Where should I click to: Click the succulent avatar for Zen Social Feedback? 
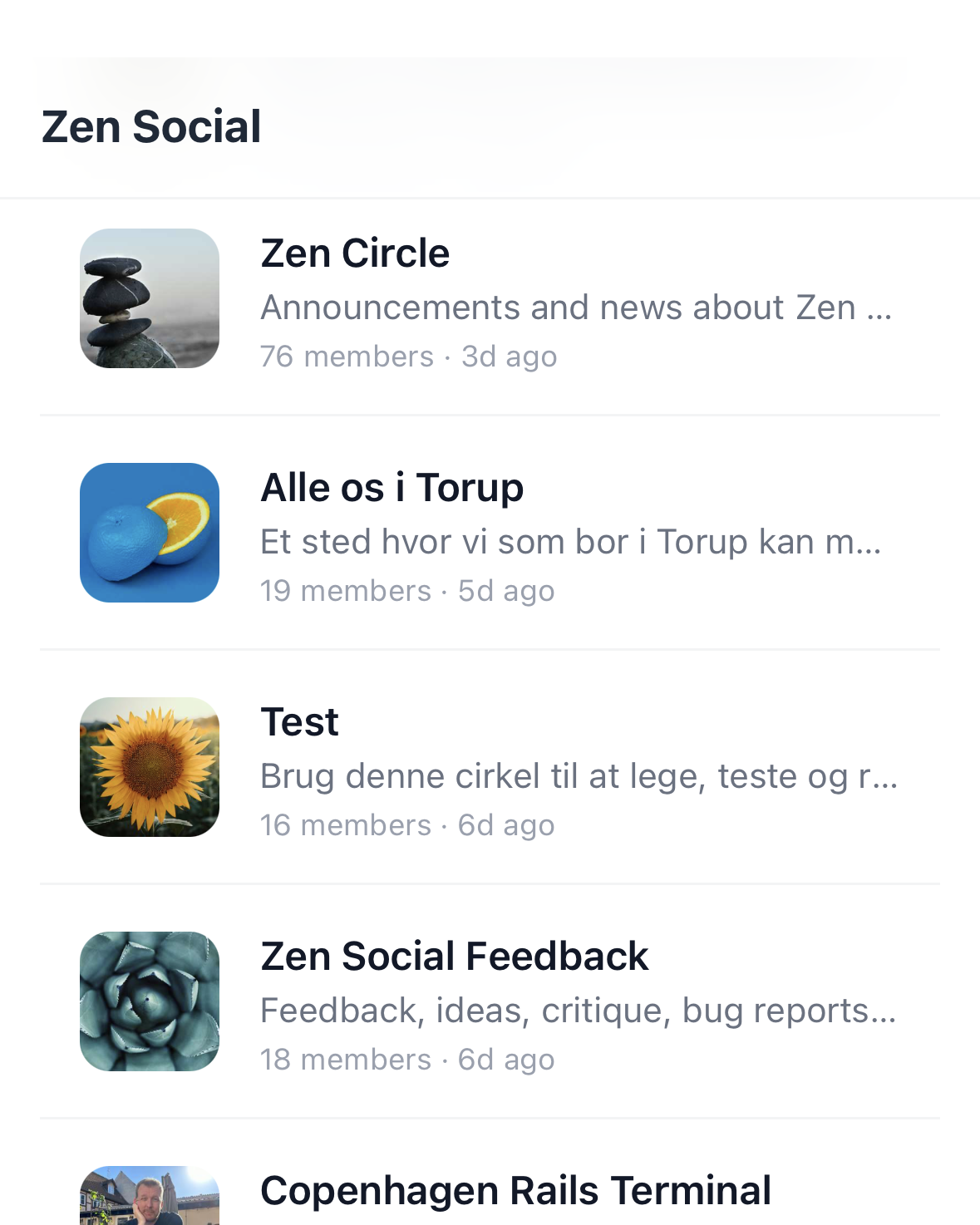(150, 1001)
